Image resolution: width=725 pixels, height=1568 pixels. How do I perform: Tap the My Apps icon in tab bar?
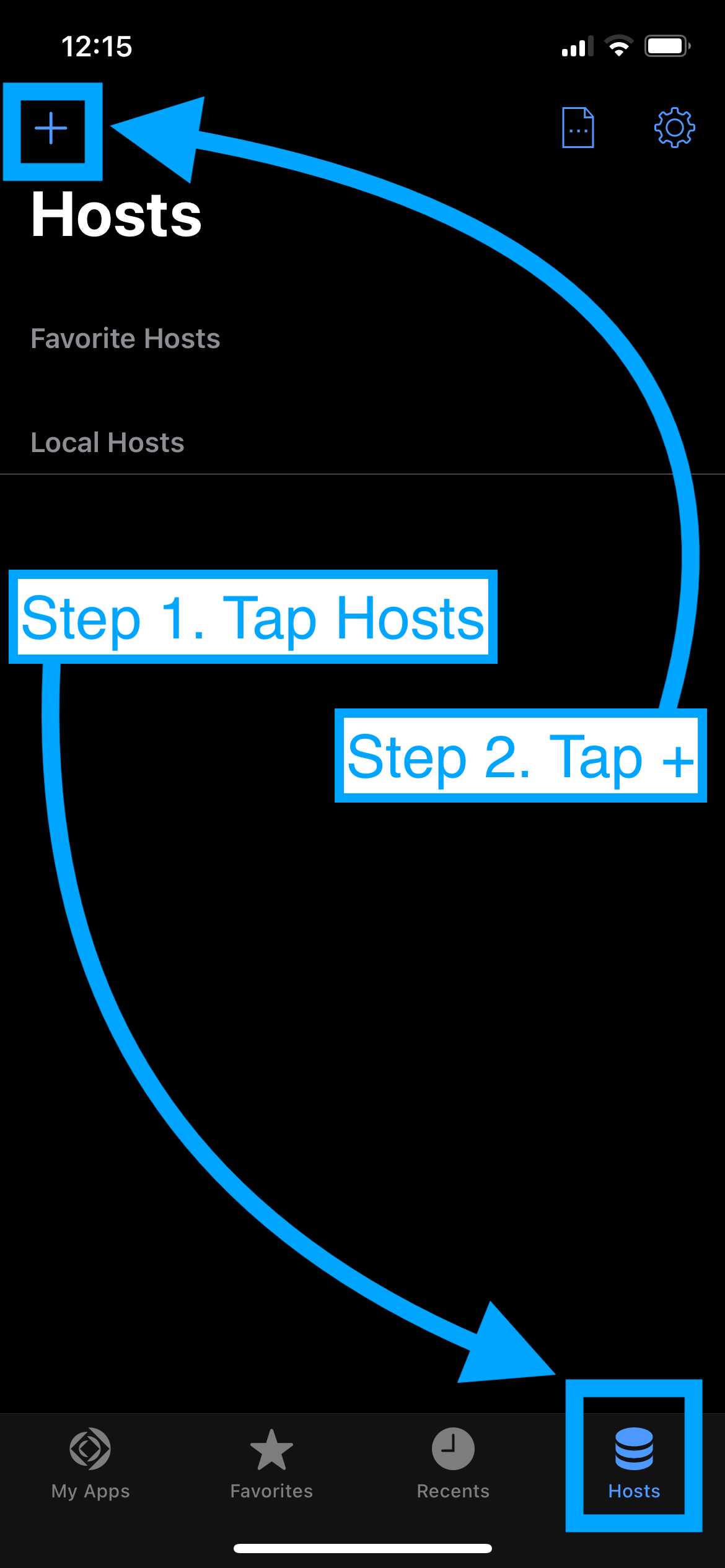pyautogui.click(x=90, y=1449)
